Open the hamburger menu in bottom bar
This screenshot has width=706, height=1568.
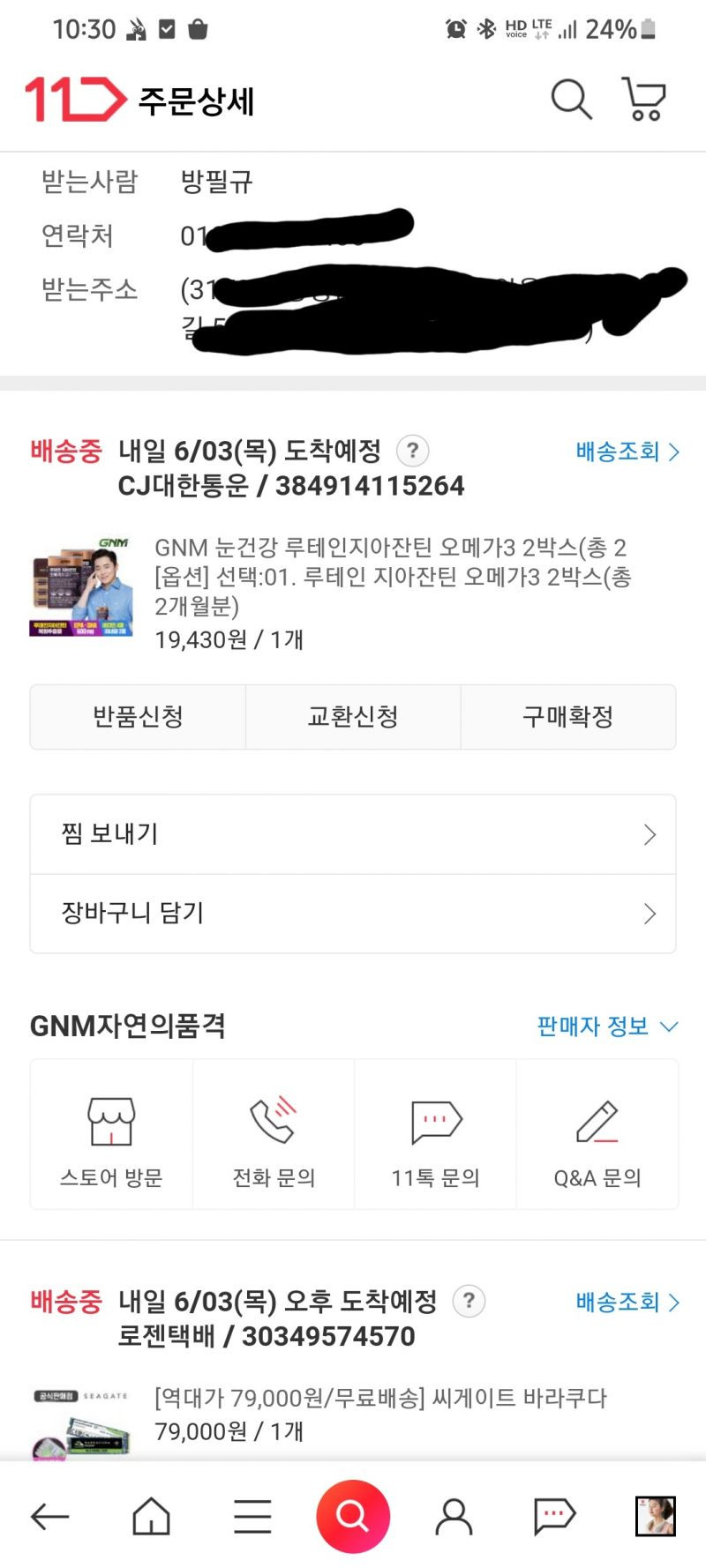(x=252, y=1517)
